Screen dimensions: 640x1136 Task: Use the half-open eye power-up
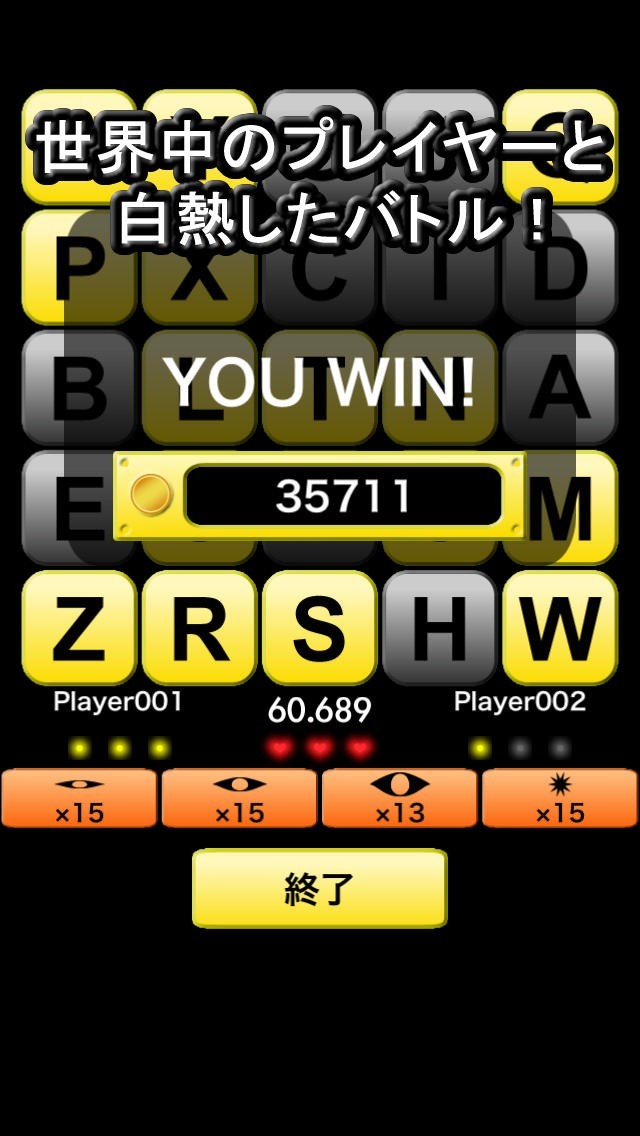point(239,798)
